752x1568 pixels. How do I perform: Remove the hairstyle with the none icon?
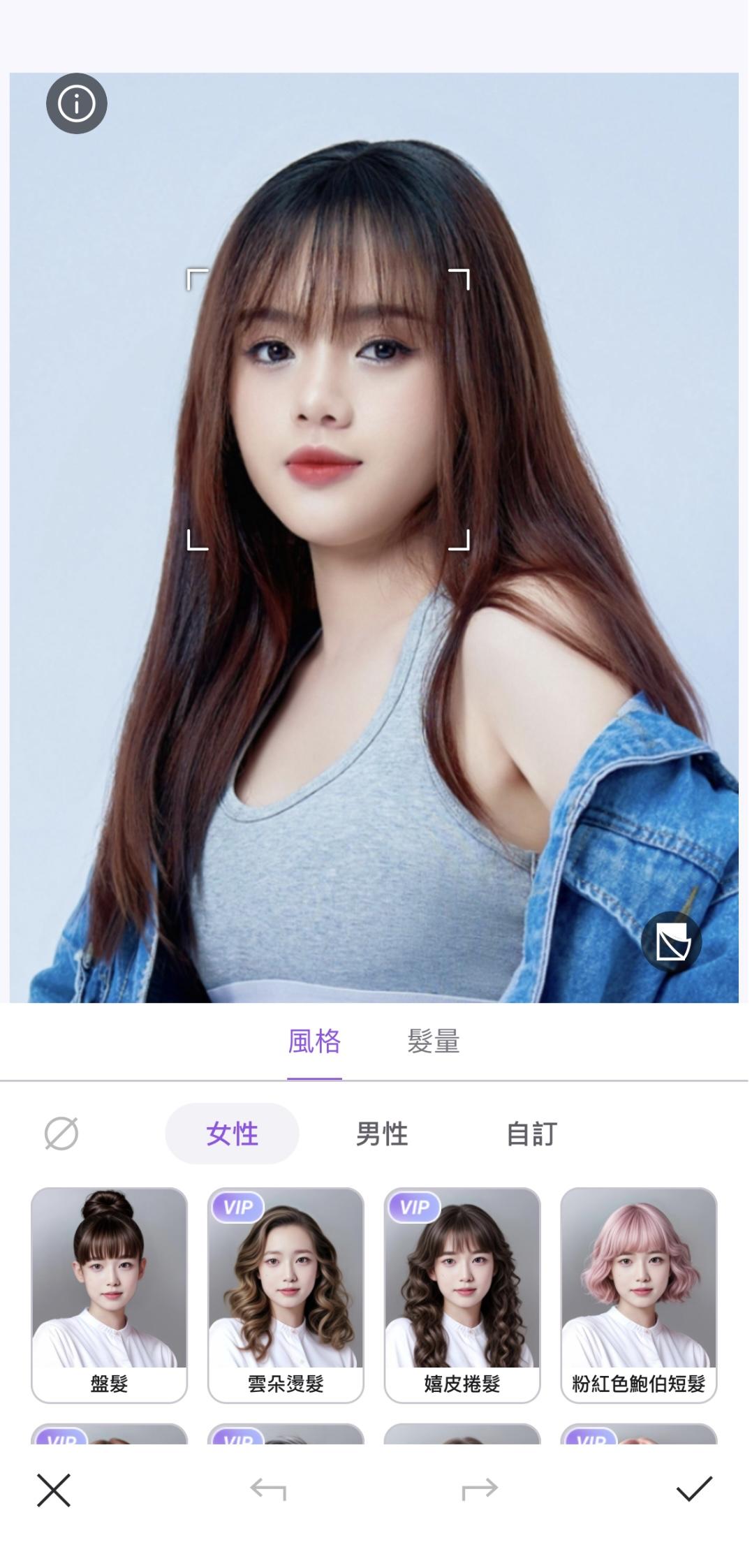[x=61, y=1133]
